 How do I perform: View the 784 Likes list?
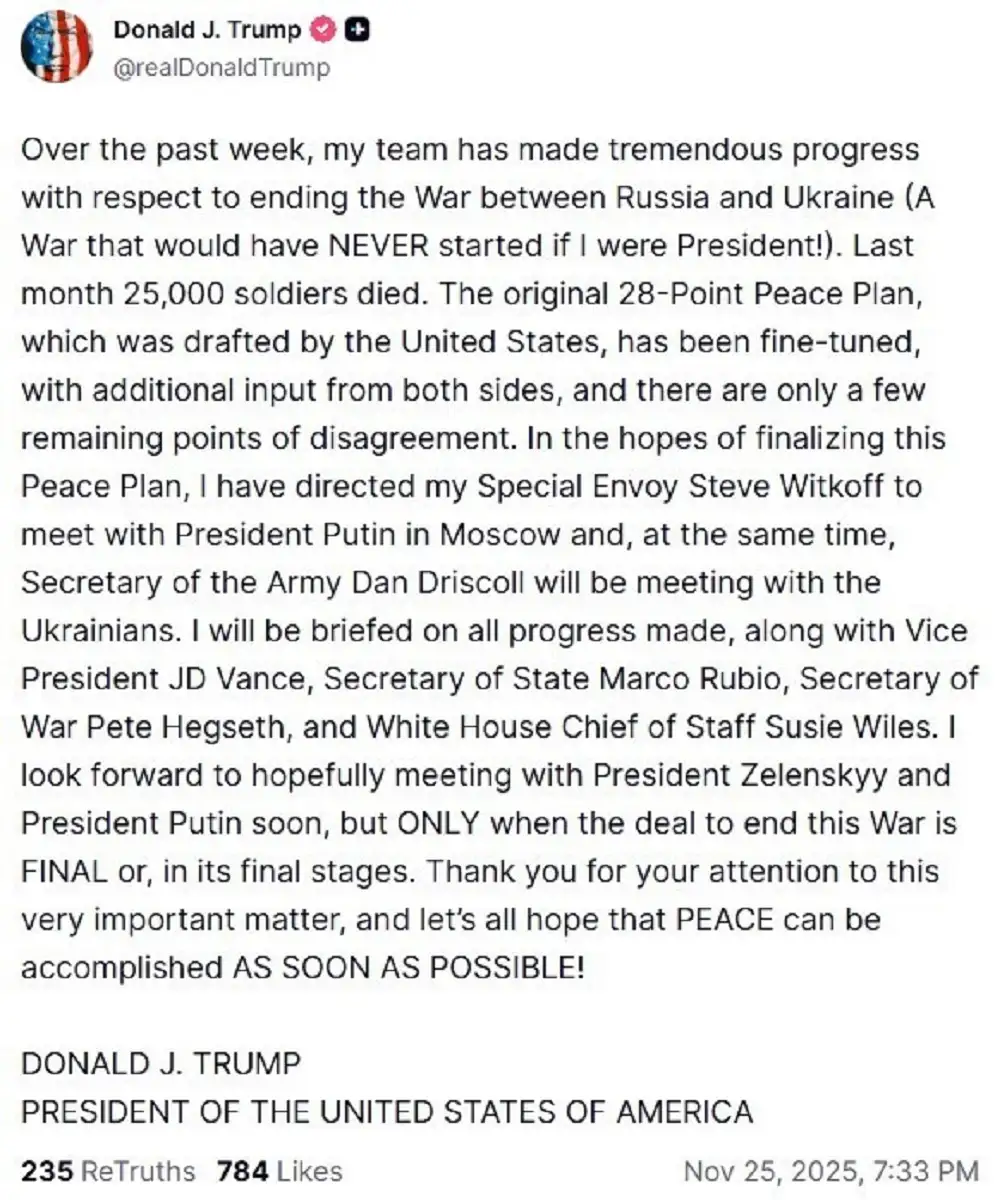(x=279, y=1171)
